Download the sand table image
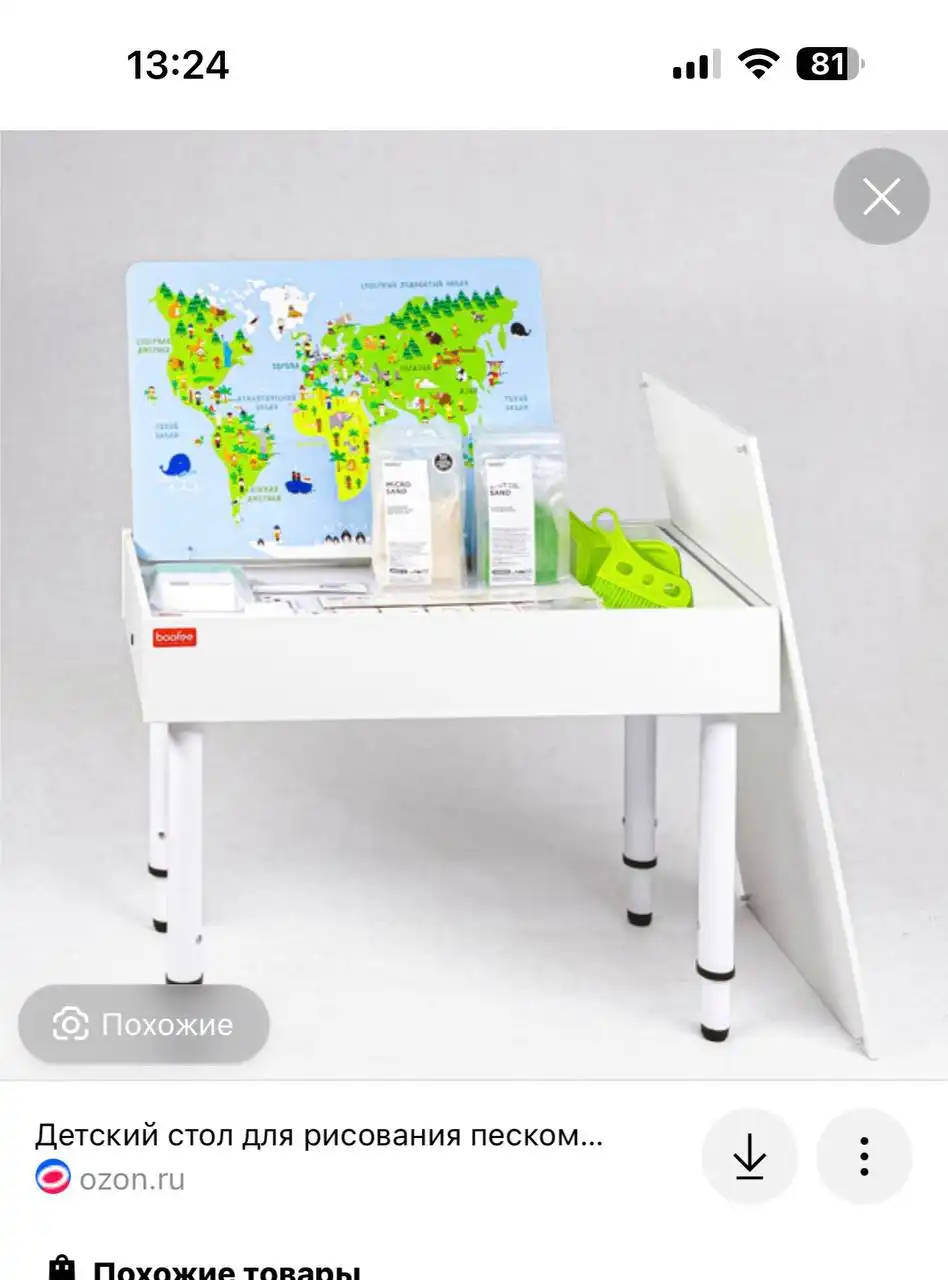Screen dimensions: 948x1280 pos(749,1157)
